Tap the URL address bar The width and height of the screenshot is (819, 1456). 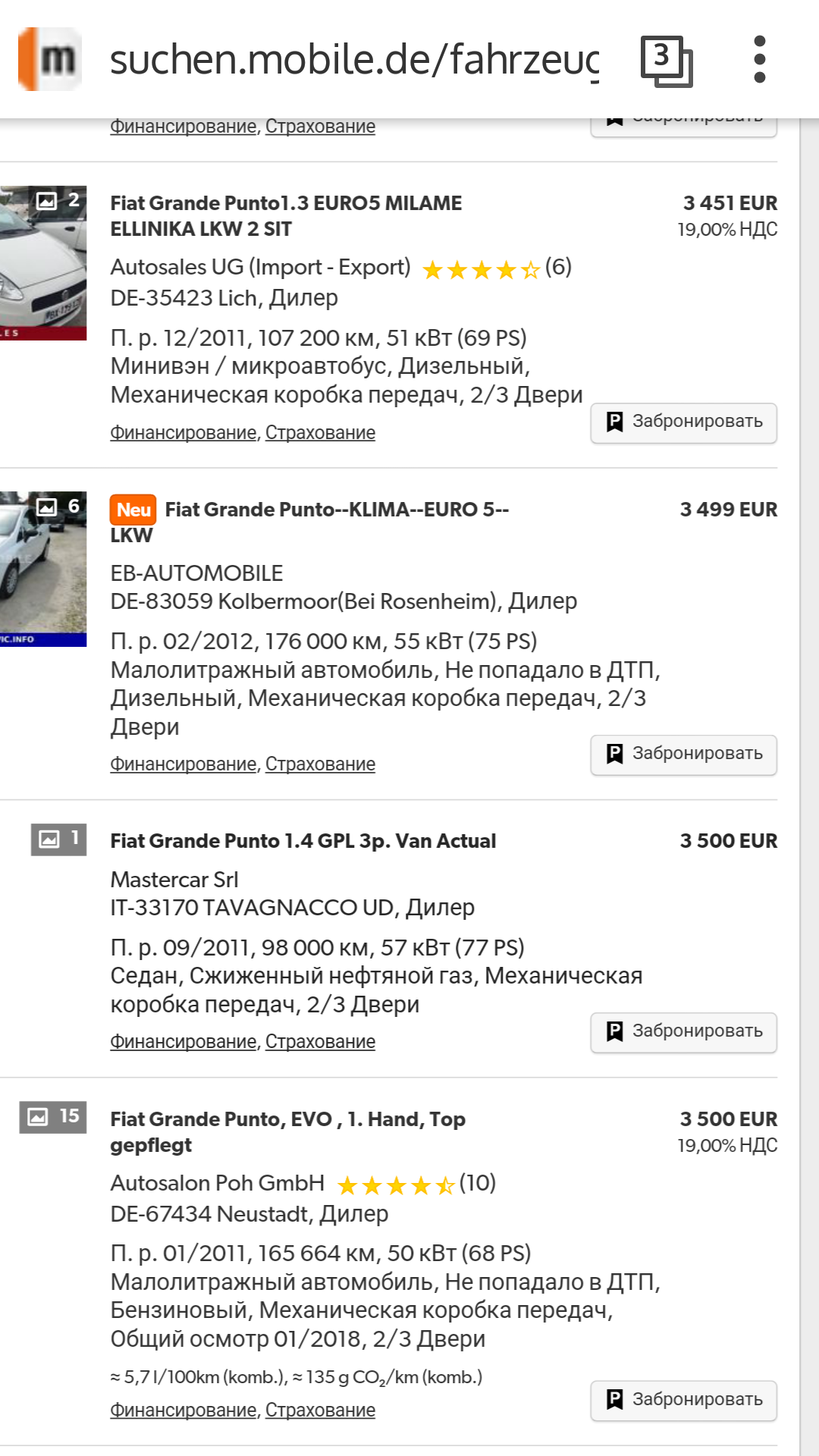tap(354, 60)
